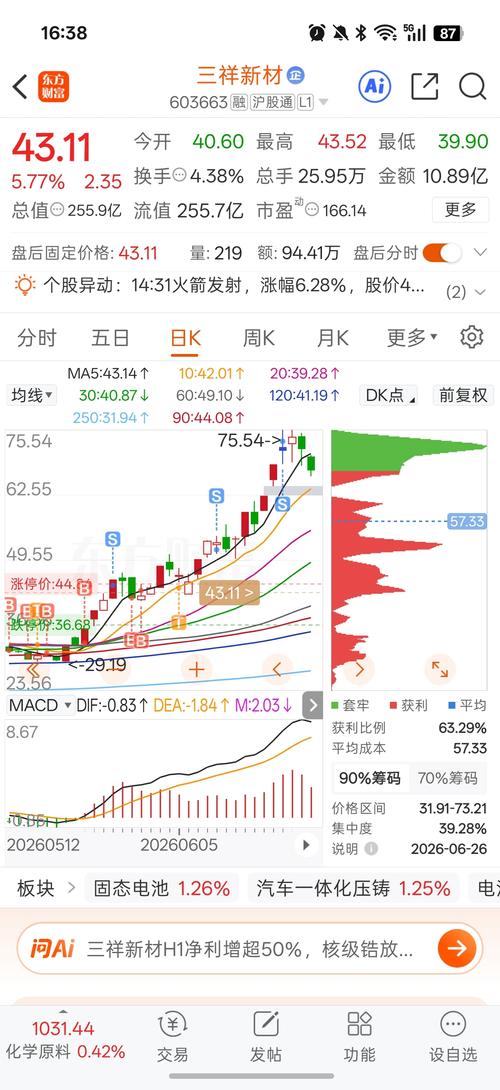Select the 70%筹码 option
This screenshot has height=1090, width=500.
(448, 779)
